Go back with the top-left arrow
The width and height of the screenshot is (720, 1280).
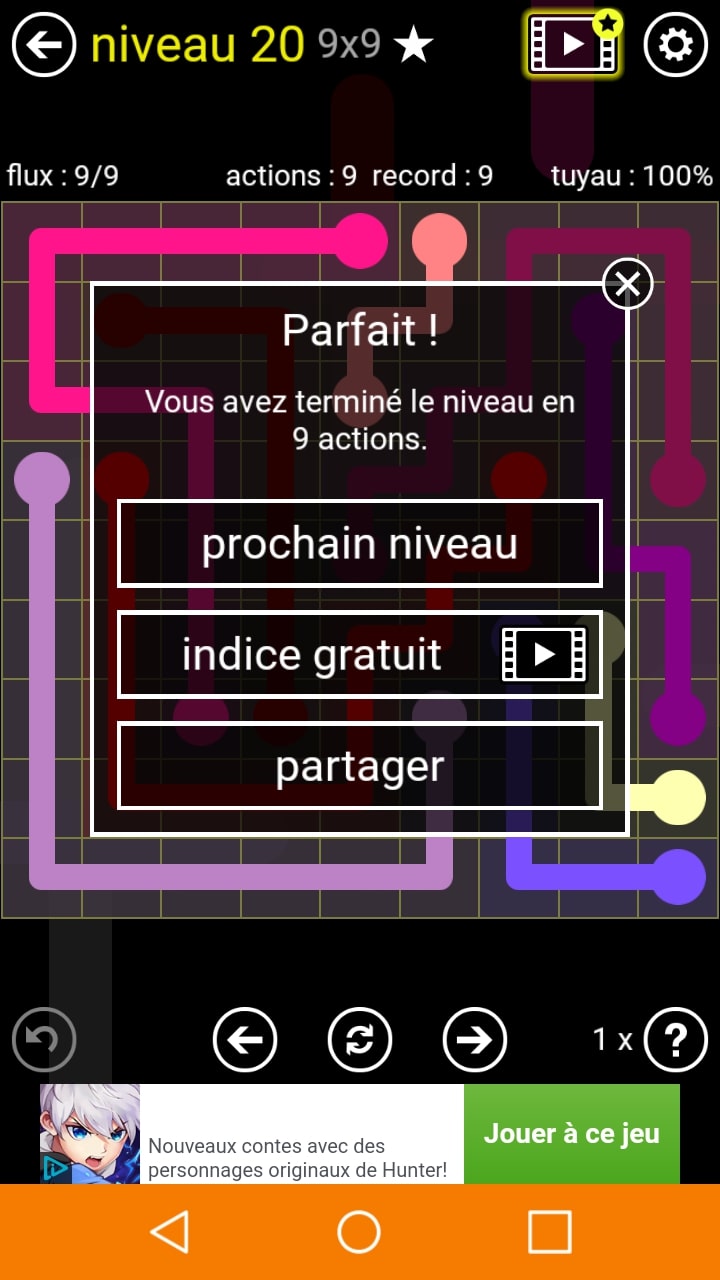44,45
